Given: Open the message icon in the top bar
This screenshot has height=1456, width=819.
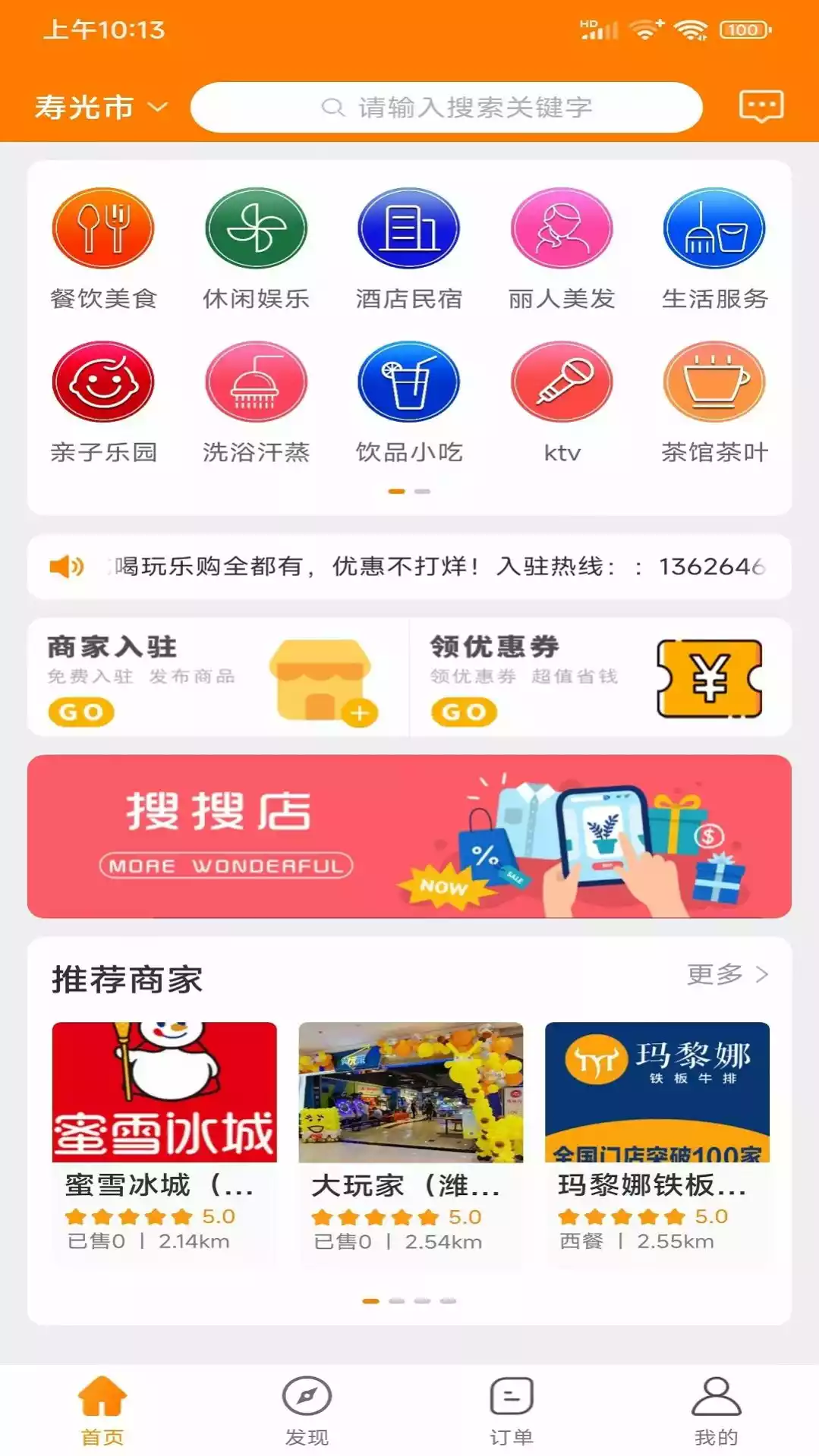Looking at the screenshot, I should (x=762, y=106).
